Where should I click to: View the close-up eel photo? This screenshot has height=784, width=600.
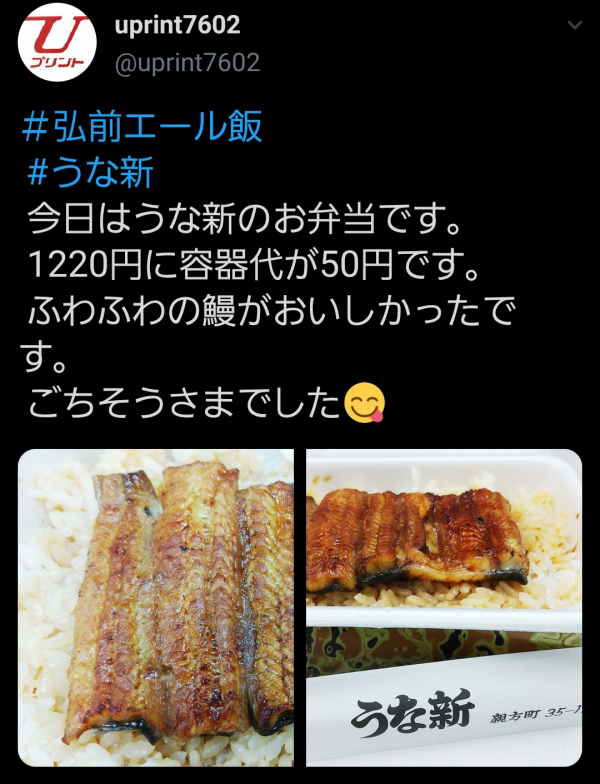(156, 607)
